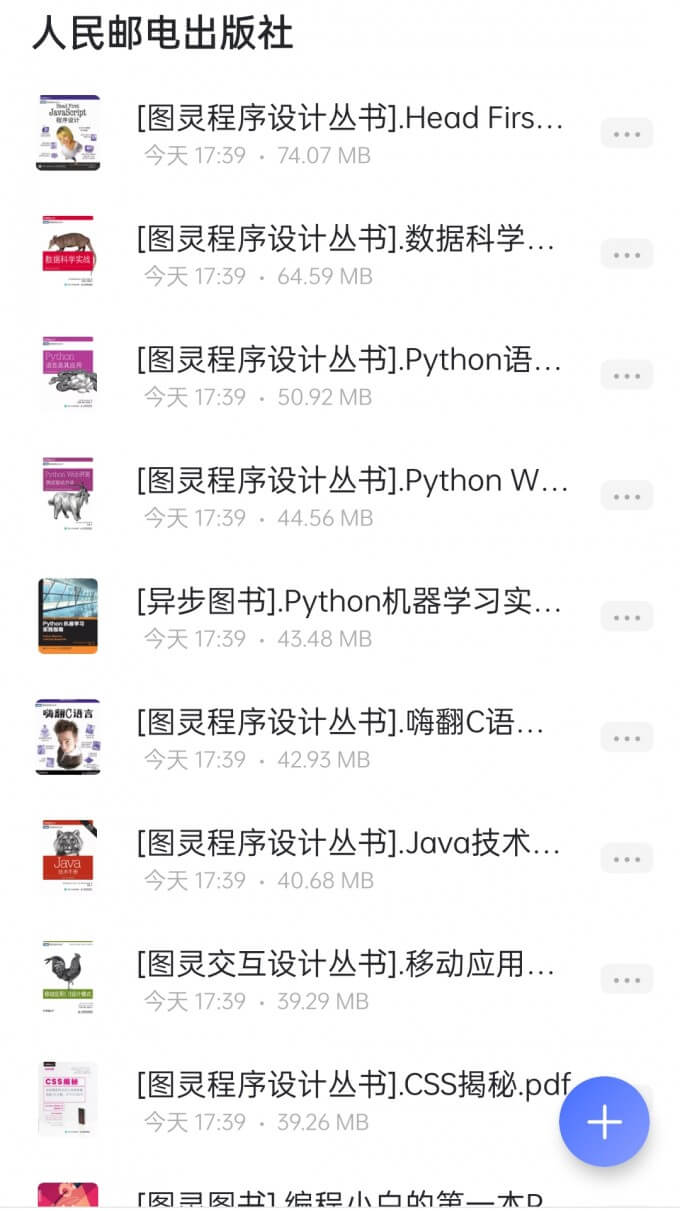This screenshot has width=680, height=1211.
Task: Open more options for Java技术 file
Action: (x=627, y=859)
